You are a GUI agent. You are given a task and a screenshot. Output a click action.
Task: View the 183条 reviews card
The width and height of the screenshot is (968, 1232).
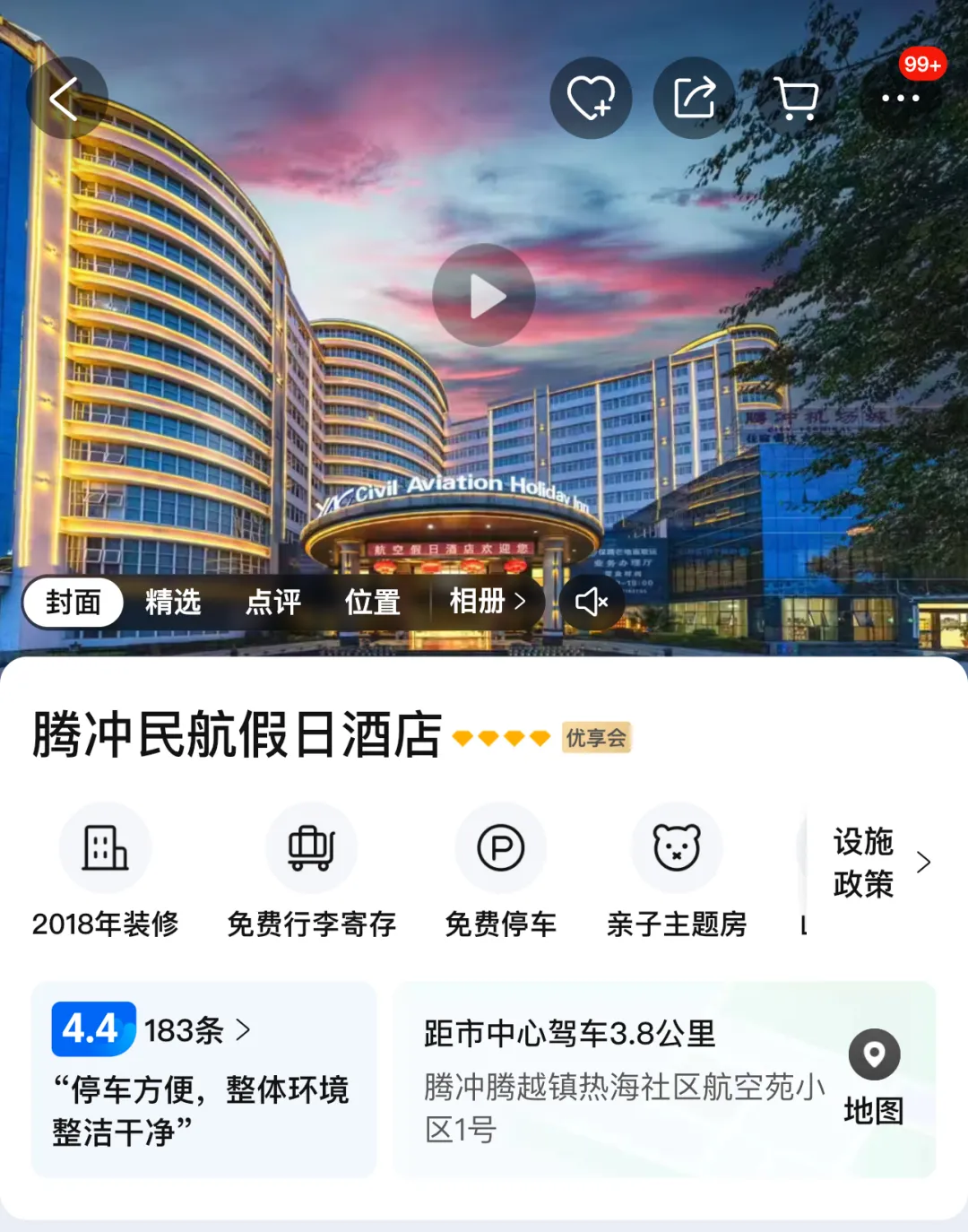(203, 1079)
